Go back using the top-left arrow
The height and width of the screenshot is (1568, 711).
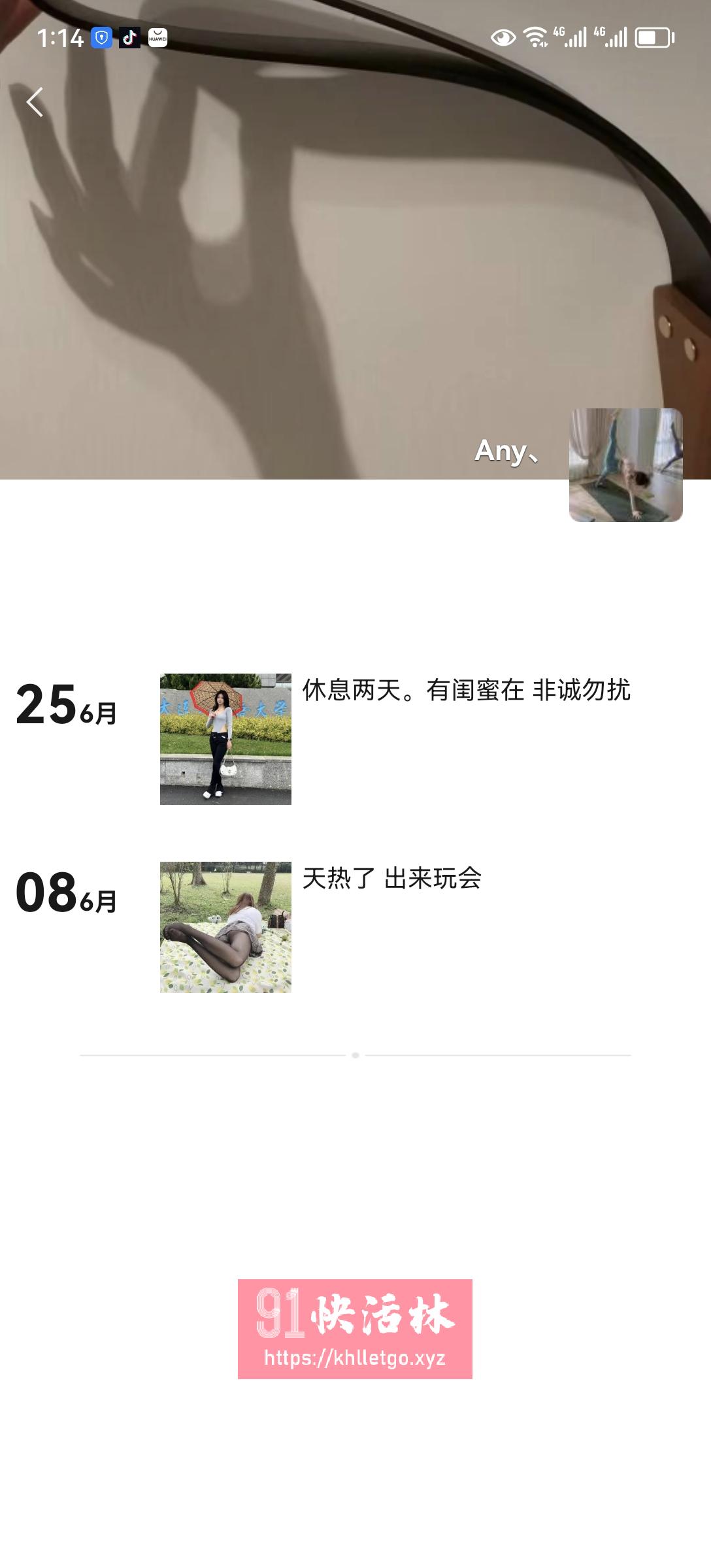(x=35, y=103)
